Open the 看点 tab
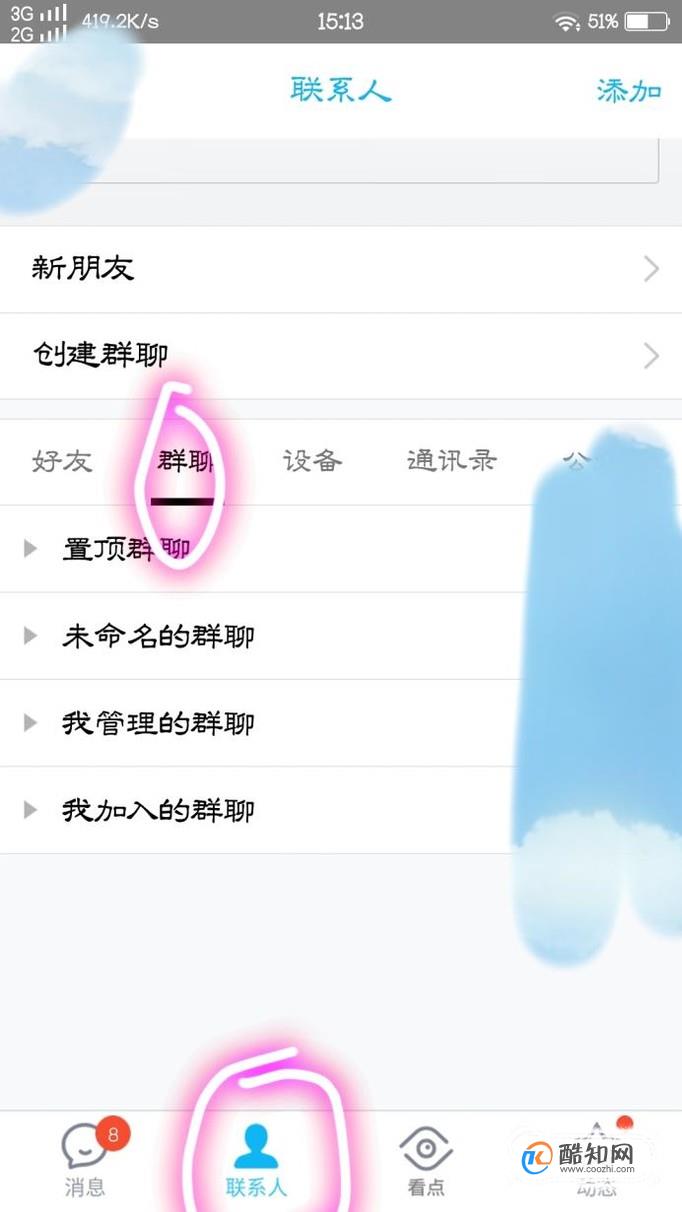682x1212 pixels. pyautogui.click(x=426, y=1162)
